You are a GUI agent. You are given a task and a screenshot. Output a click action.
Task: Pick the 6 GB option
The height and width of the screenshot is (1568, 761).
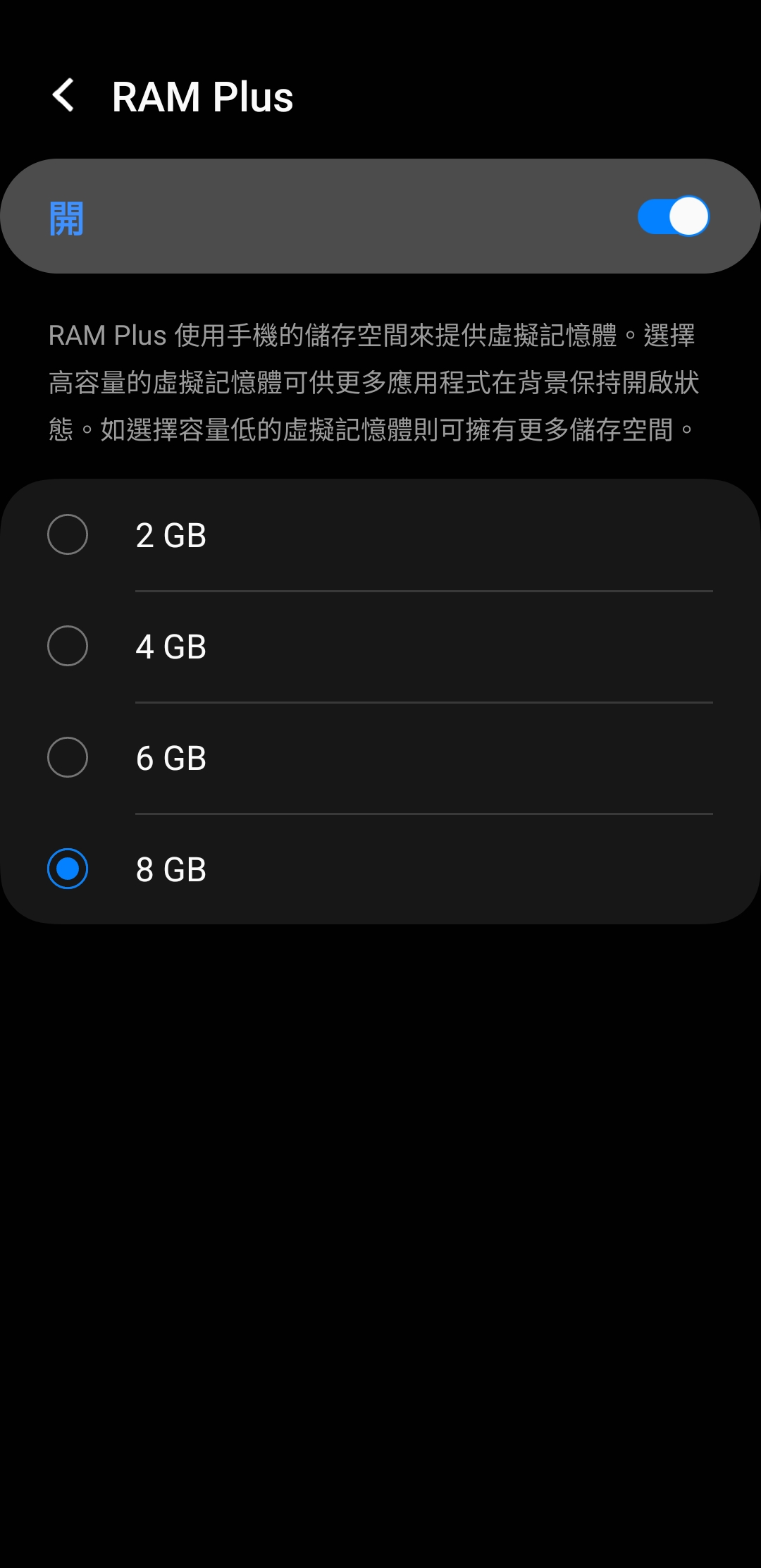click(x=68, y=757)
